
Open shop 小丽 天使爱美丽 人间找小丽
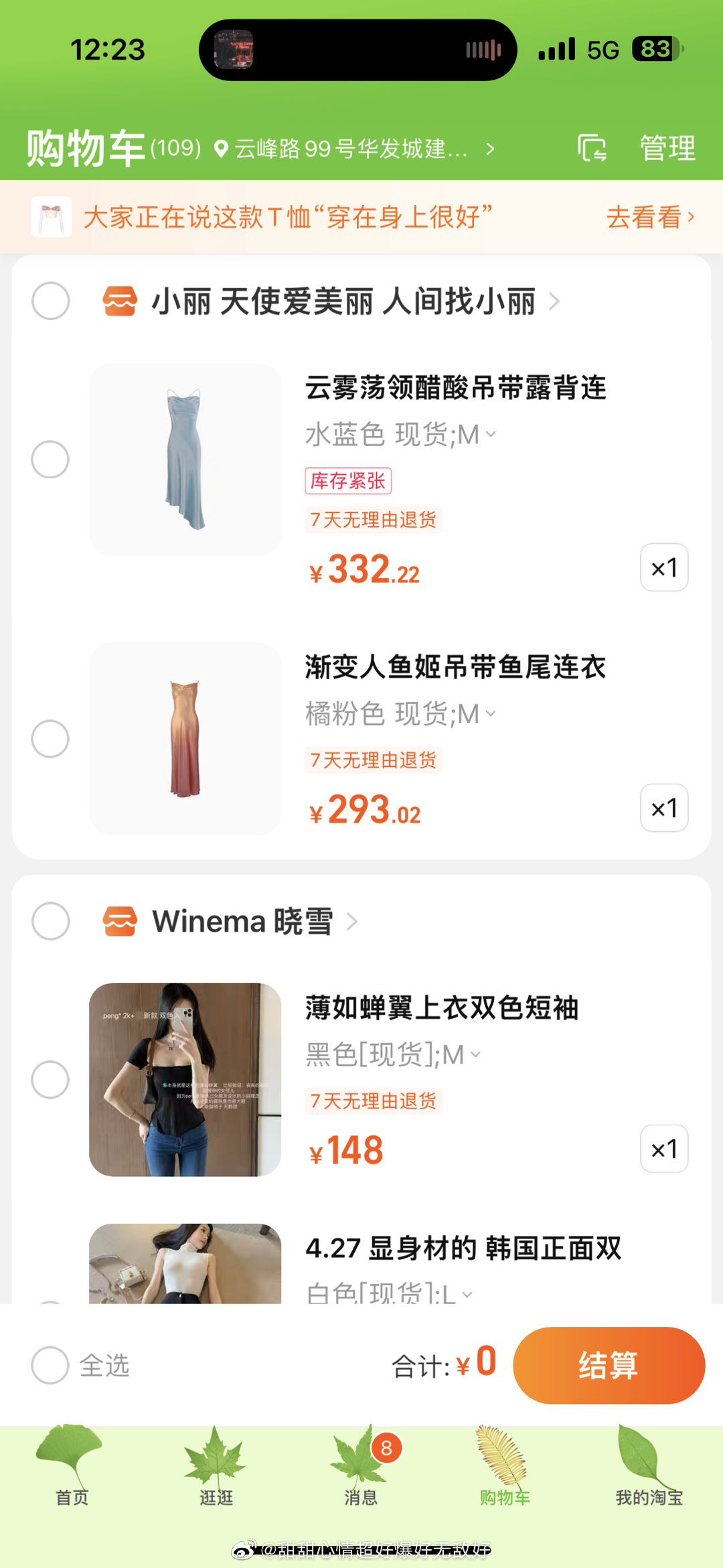coord(343,301)
